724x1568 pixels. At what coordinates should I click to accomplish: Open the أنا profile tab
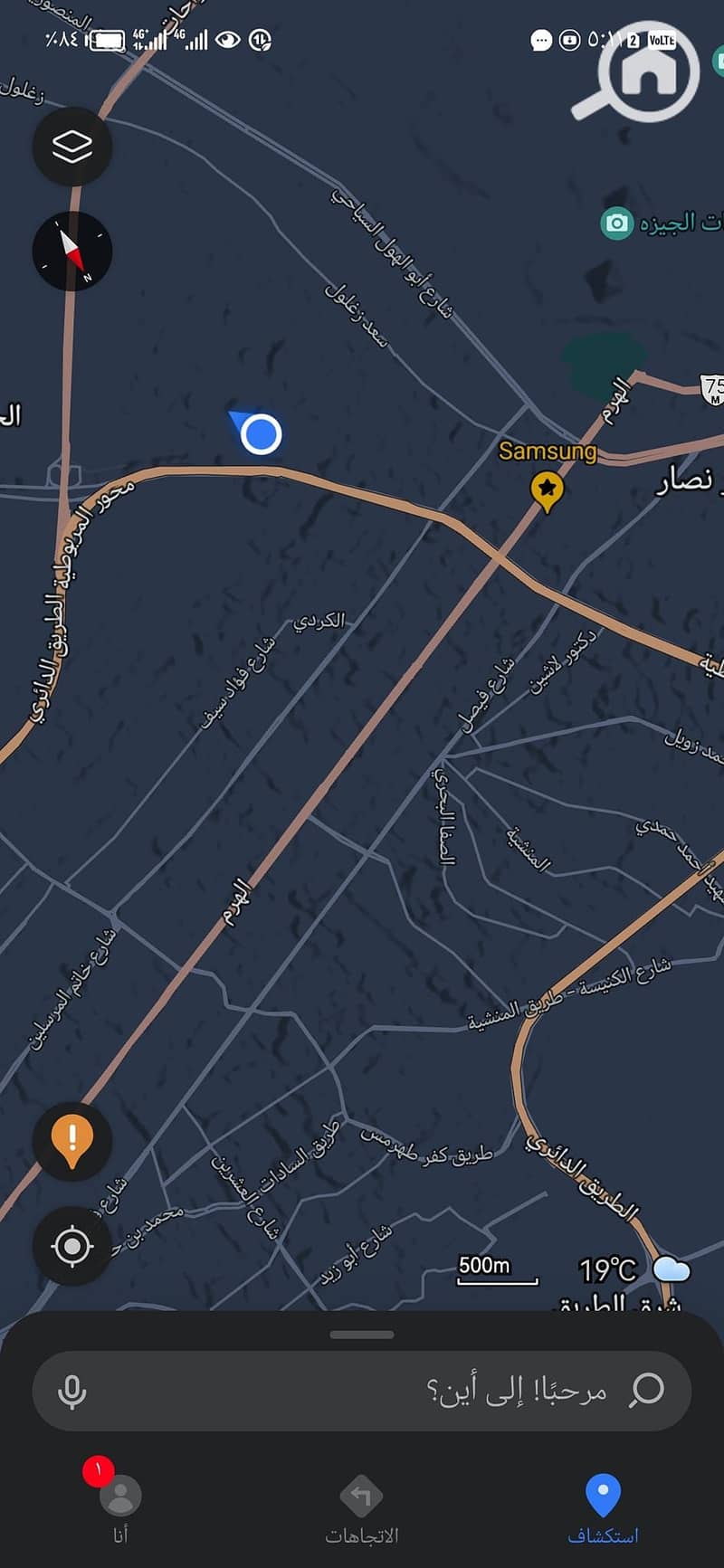(x=120, y=1509)
